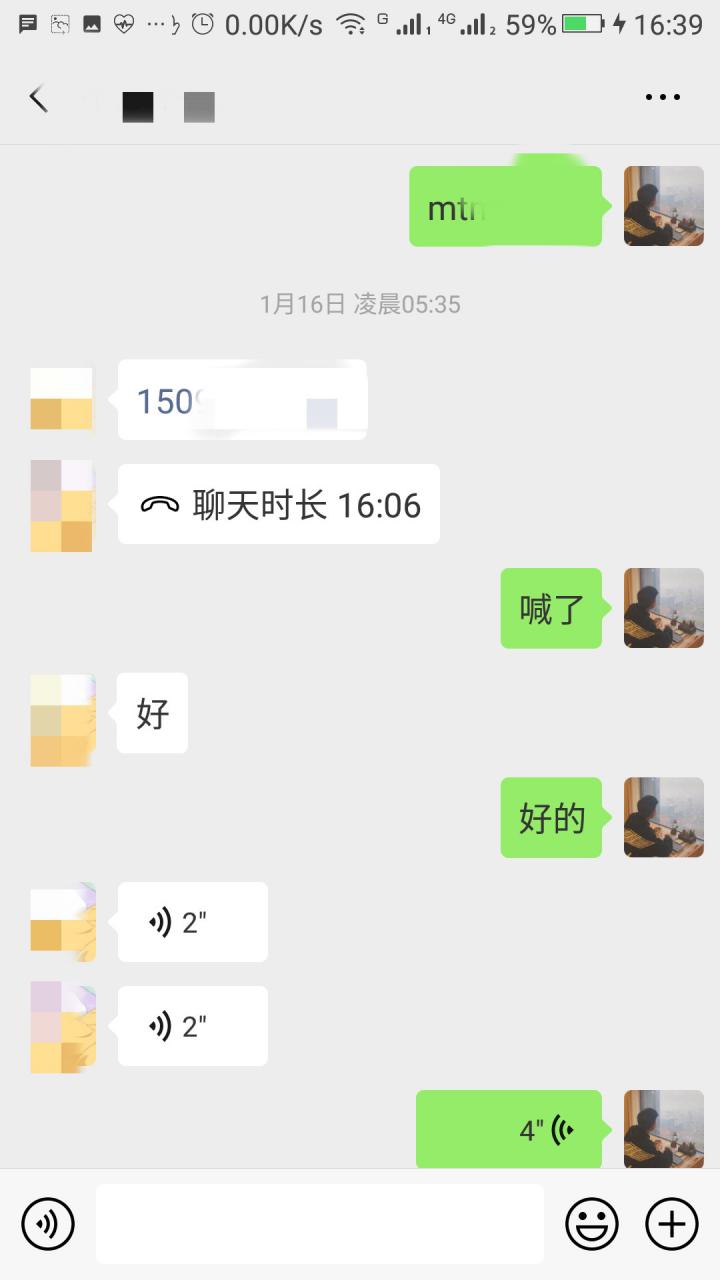The height and width of the screenshot is (1280, 720).
Task: Open the three-dot chat options menu
Action: (663, 96)
